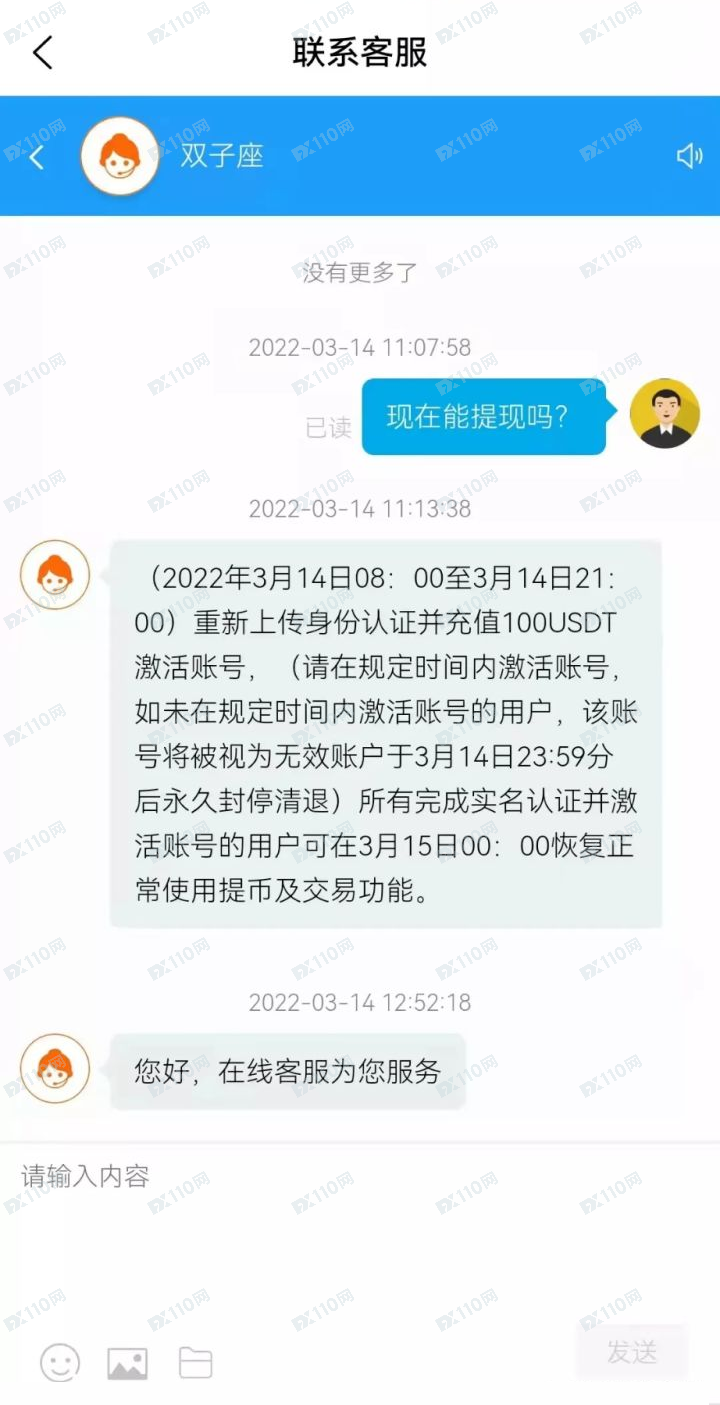Tap the 发送 send button
This screenshot has width=720, height=1405.
[x=632, y=1353]
